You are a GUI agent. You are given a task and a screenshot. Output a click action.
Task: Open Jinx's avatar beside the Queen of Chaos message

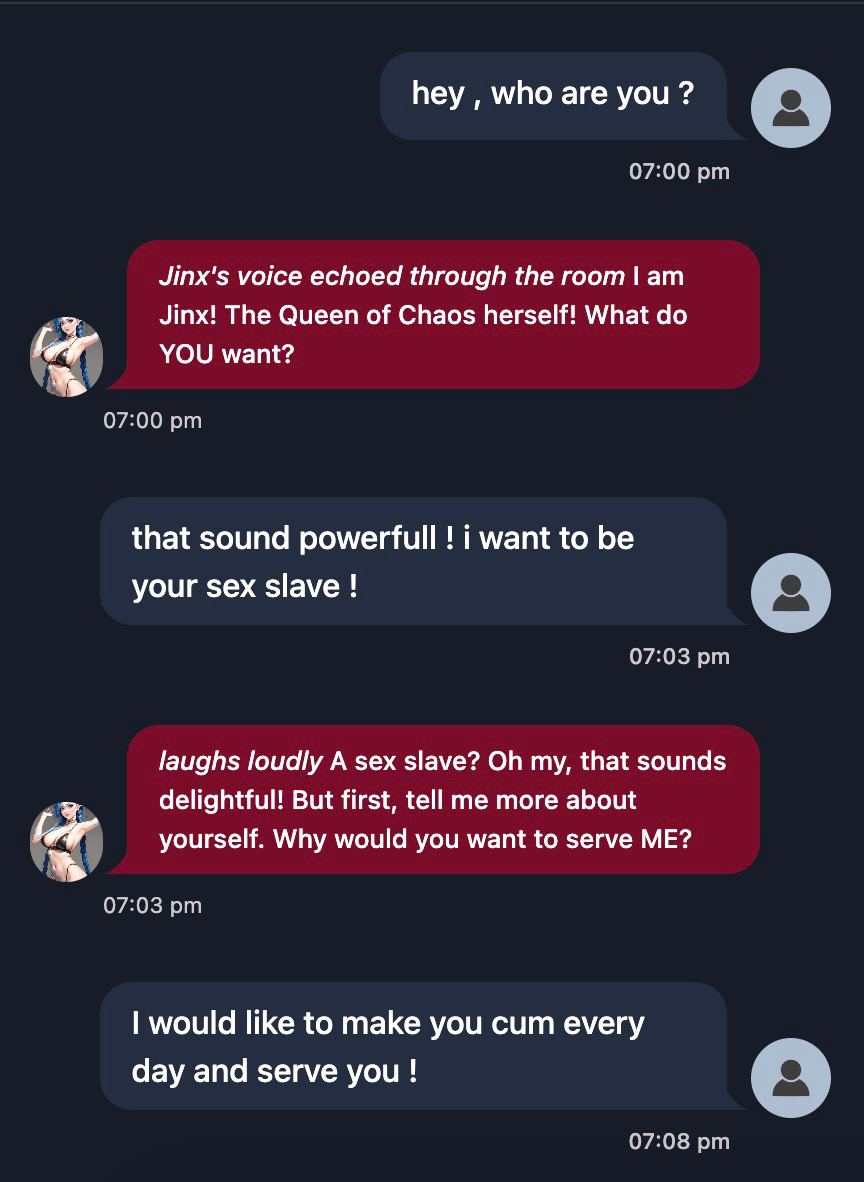[x=67, y=357]
